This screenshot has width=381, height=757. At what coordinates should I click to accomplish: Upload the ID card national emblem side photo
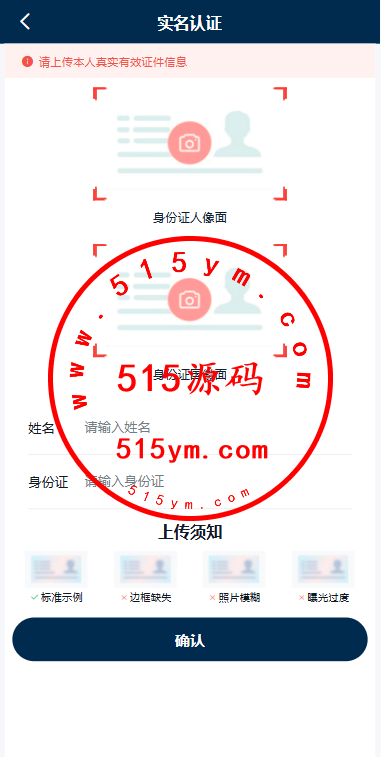[x=190, y=300]
